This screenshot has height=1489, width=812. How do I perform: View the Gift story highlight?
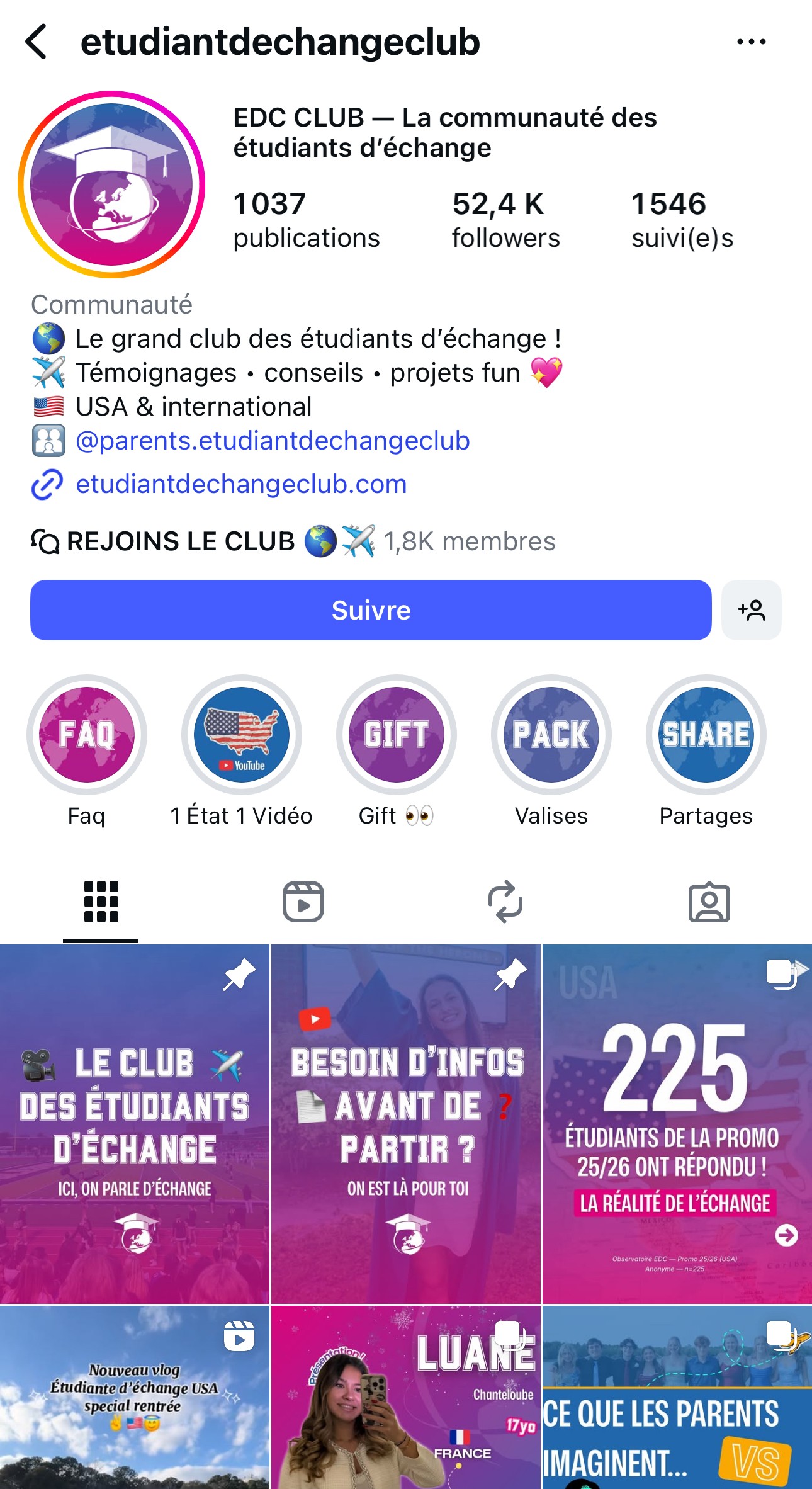[397, 735]
